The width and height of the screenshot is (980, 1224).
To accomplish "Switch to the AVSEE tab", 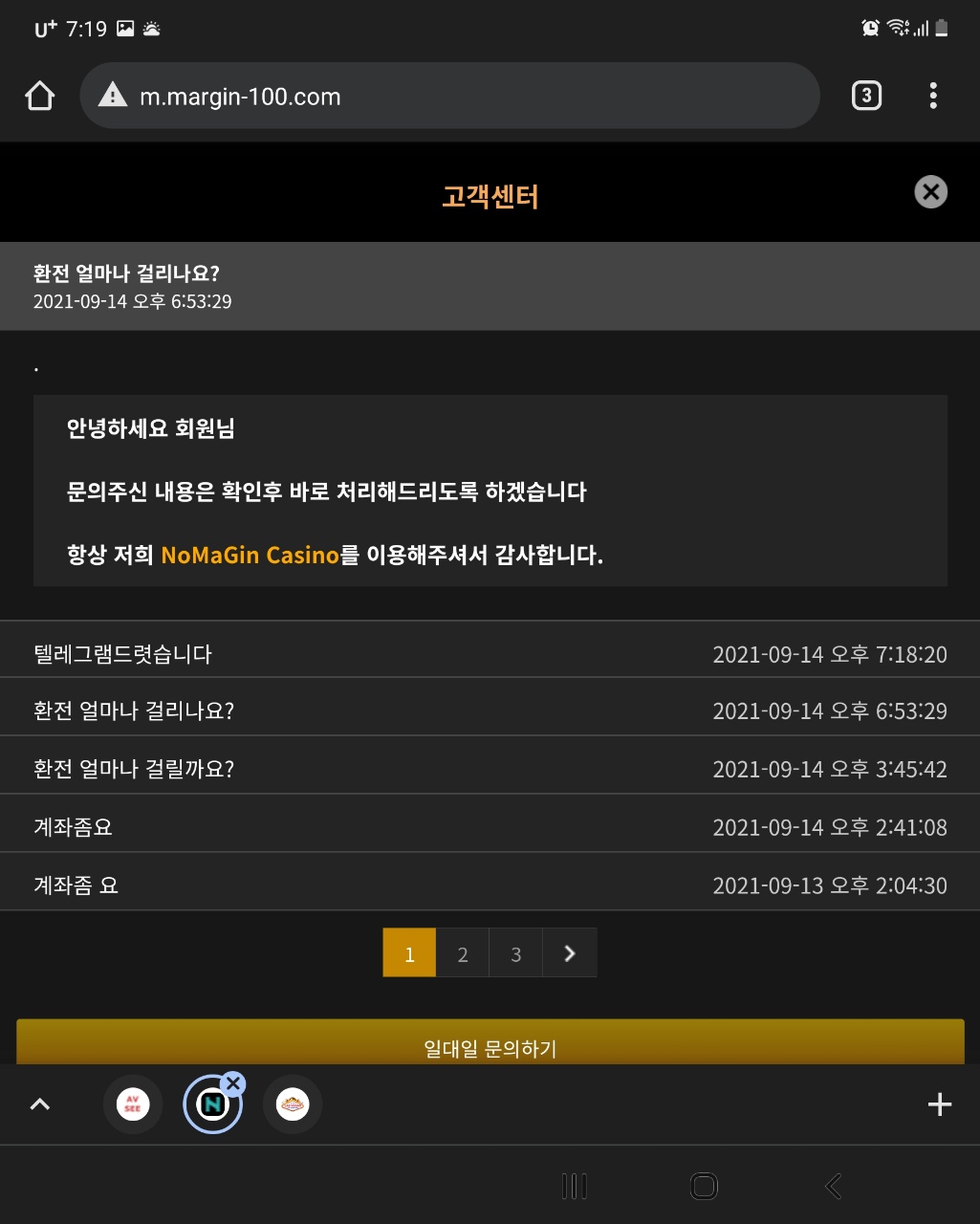I will click(x=133, y=1104).
